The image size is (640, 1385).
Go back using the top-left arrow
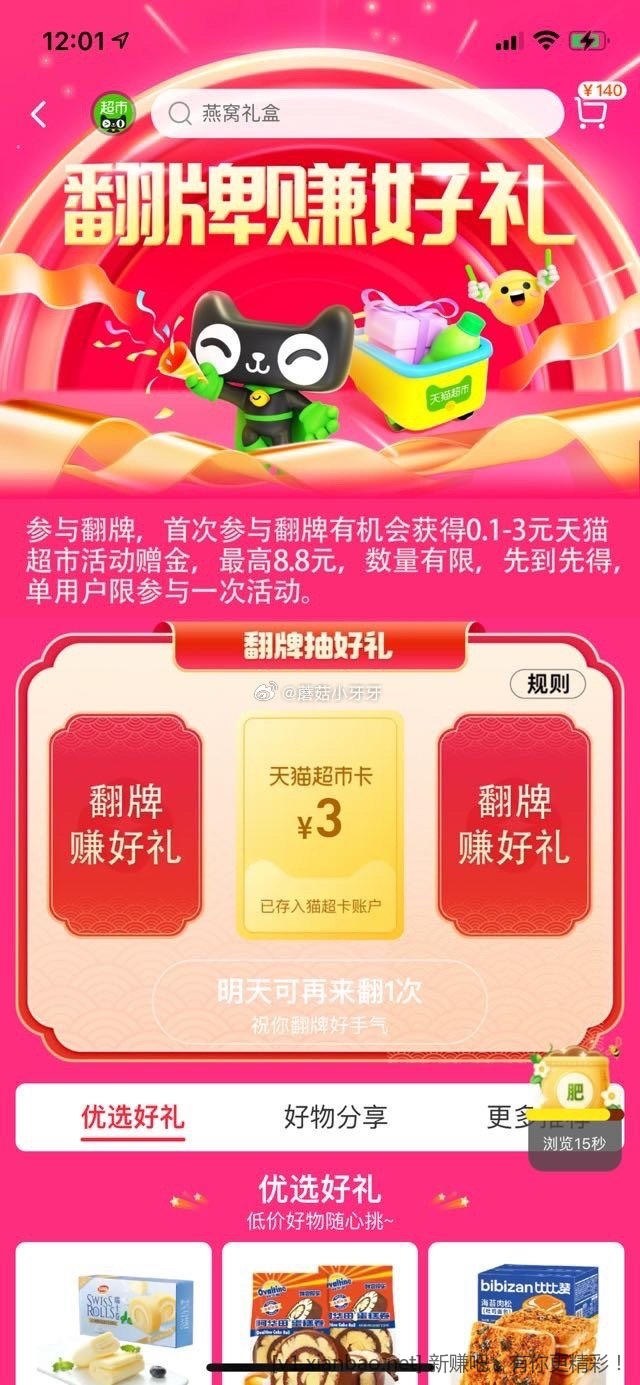[39, 114]
